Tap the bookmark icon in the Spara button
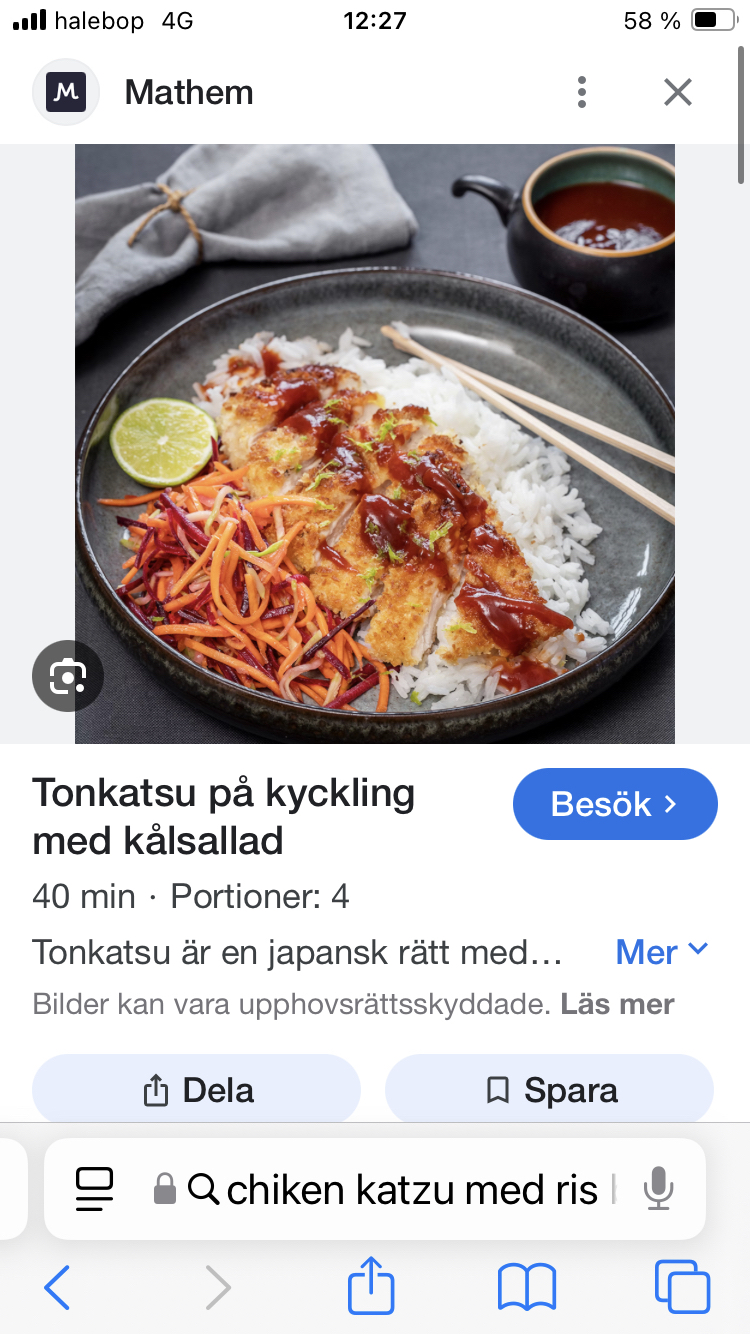The width and height of the screenshot is (750, 1334). pos(497,1089)
